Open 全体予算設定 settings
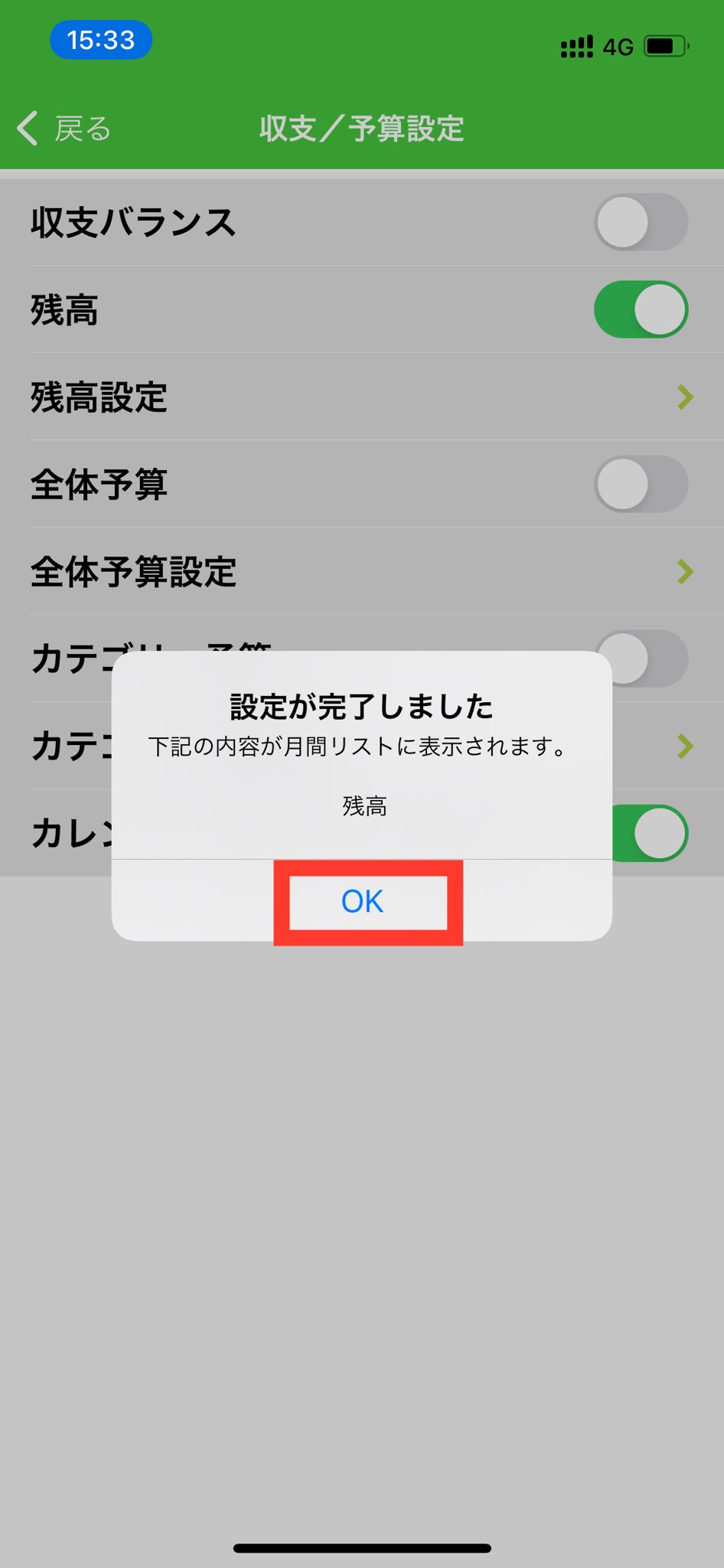 (x=361, y=572)
